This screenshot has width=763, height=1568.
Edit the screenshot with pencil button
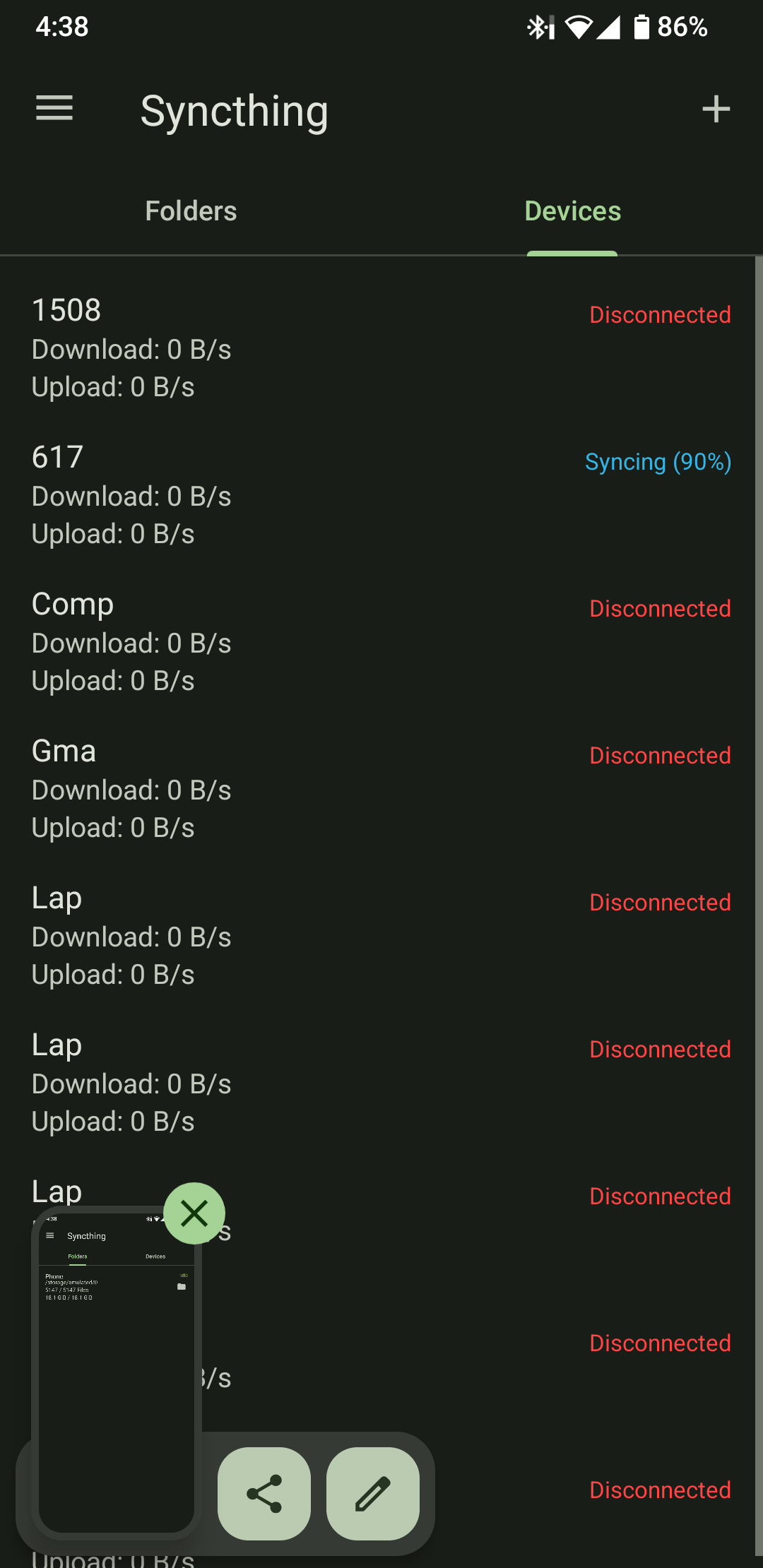[373, 1493]
